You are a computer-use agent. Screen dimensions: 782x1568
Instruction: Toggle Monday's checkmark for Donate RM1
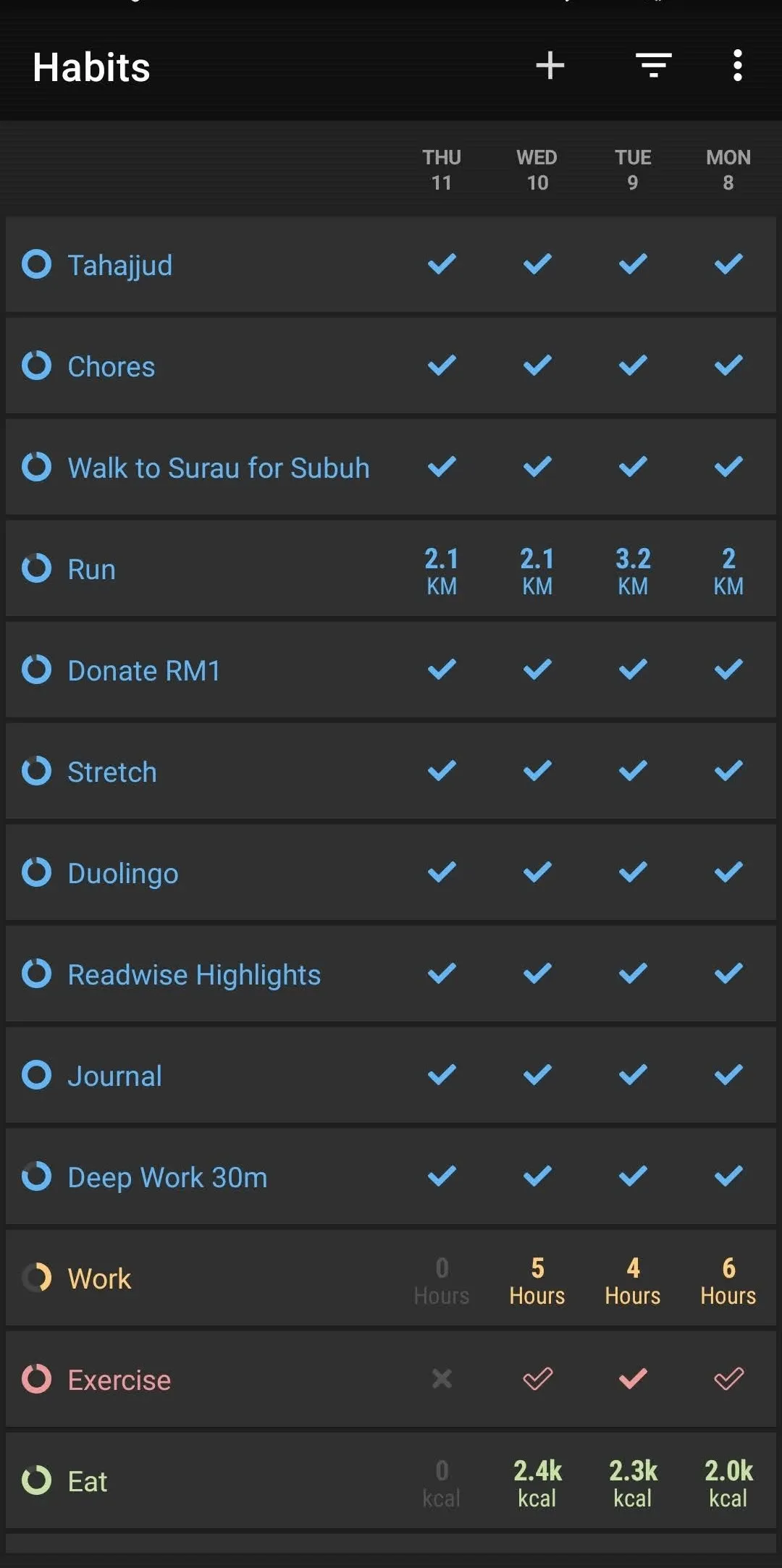tap(727, 670)
